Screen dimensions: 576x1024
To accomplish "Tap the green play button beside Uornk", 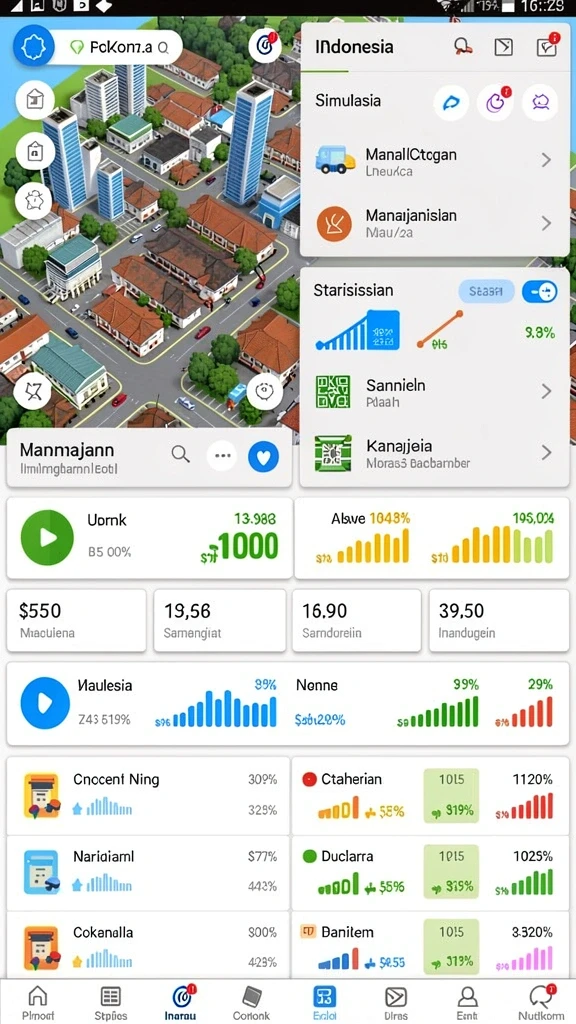I will point(48,537).
